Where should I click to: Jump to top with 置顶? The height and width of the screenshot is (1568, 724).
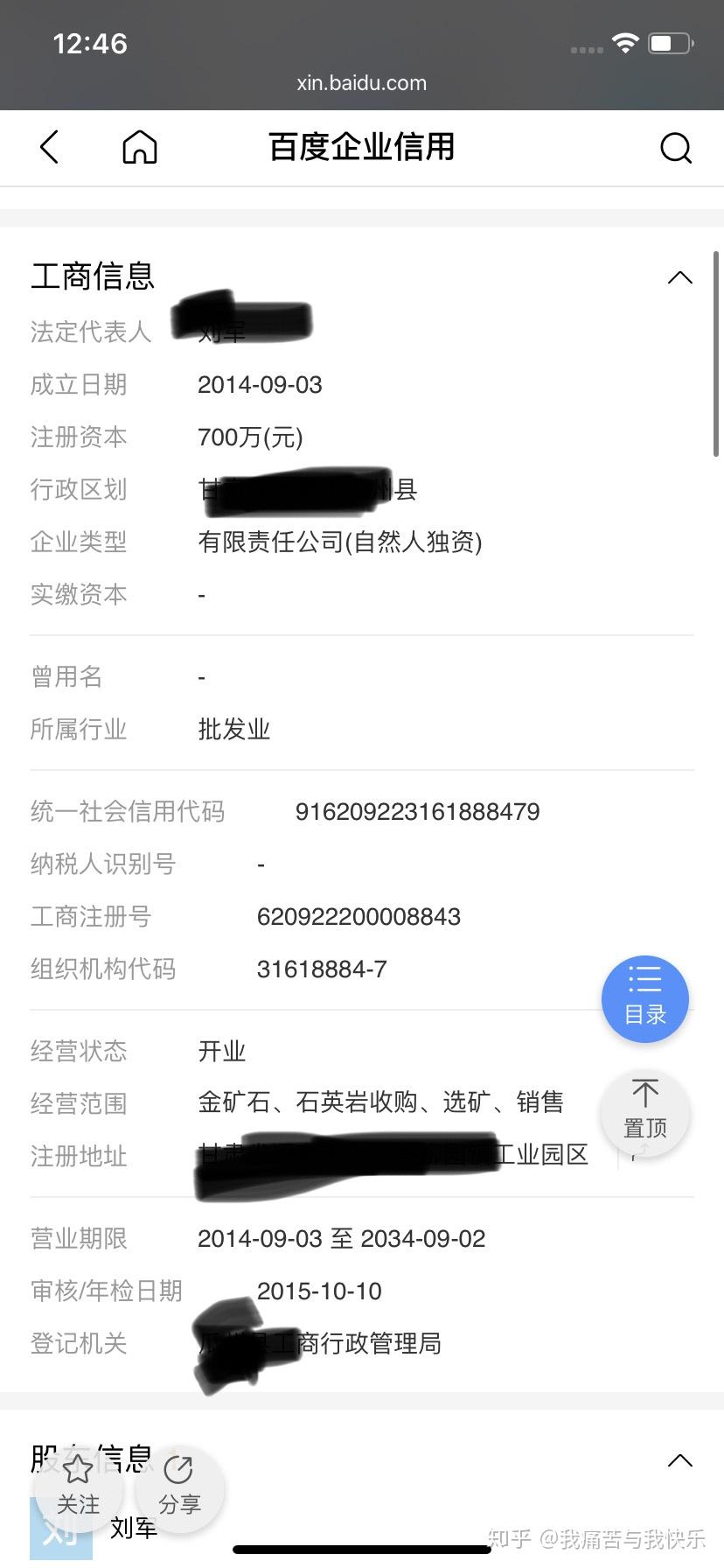coord(645,1109)
